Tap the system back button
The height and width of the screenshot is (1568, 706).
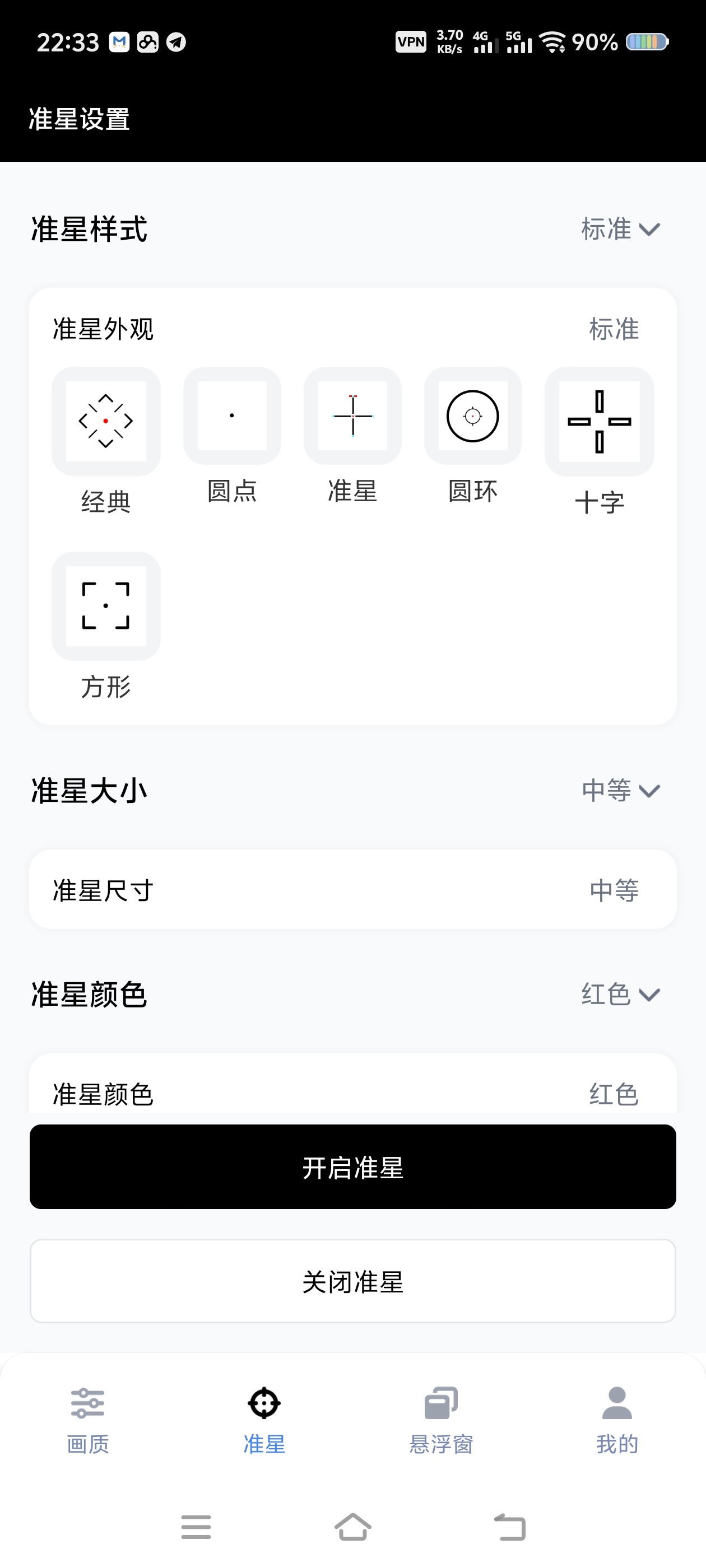point(510,1526)
